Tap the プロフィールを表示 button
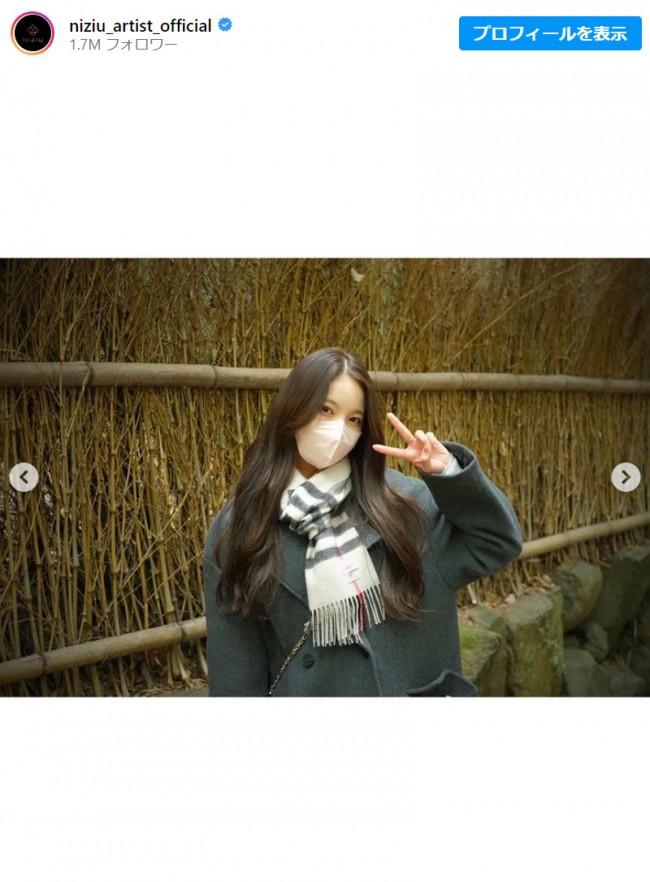The image size is (650, 882). click(549, 33)
